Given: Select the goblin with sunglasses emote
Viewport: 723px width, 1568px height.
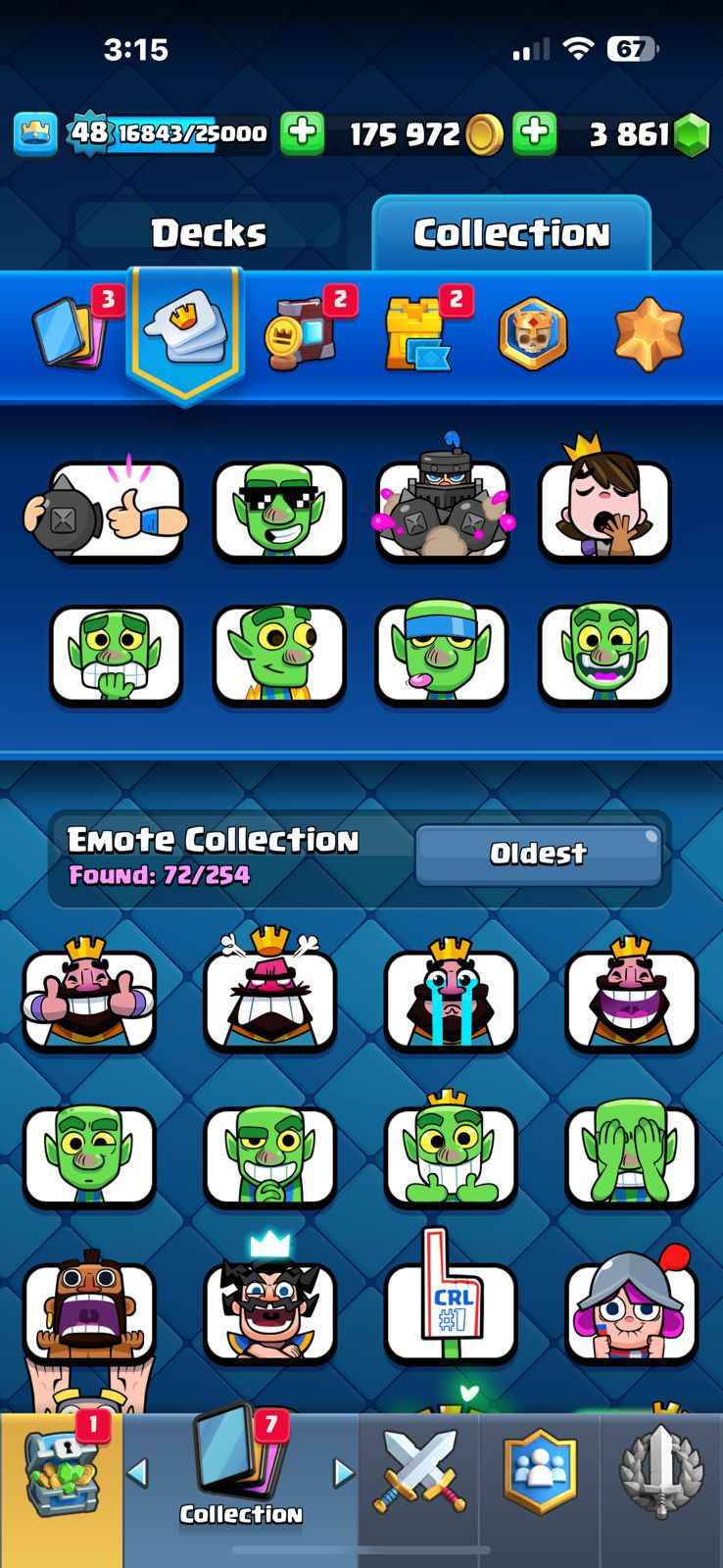Looking at the screenshot, I should [278, 511].
